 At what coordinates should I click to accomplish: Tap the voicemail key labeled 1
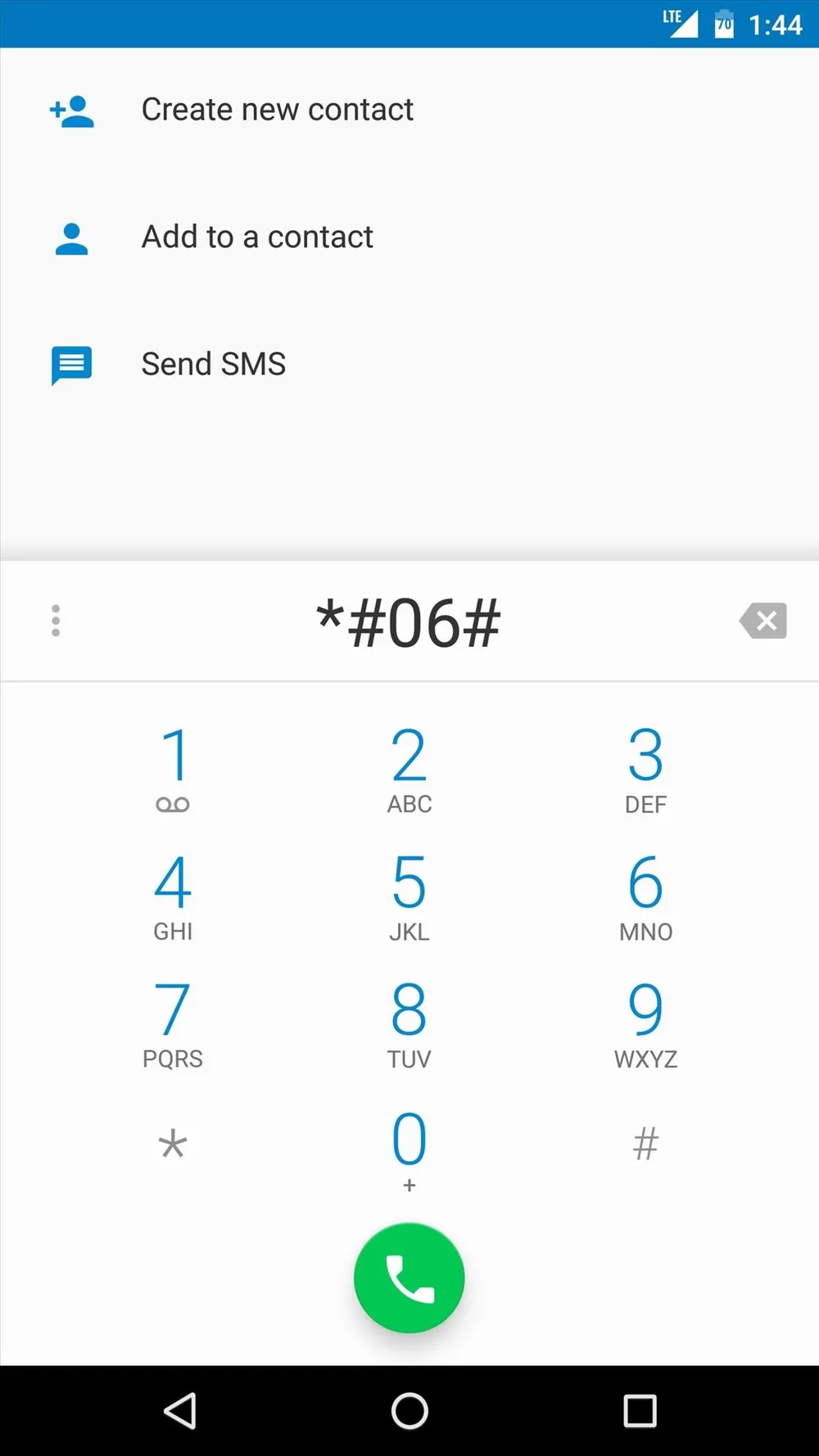click(x=173, y=768)
